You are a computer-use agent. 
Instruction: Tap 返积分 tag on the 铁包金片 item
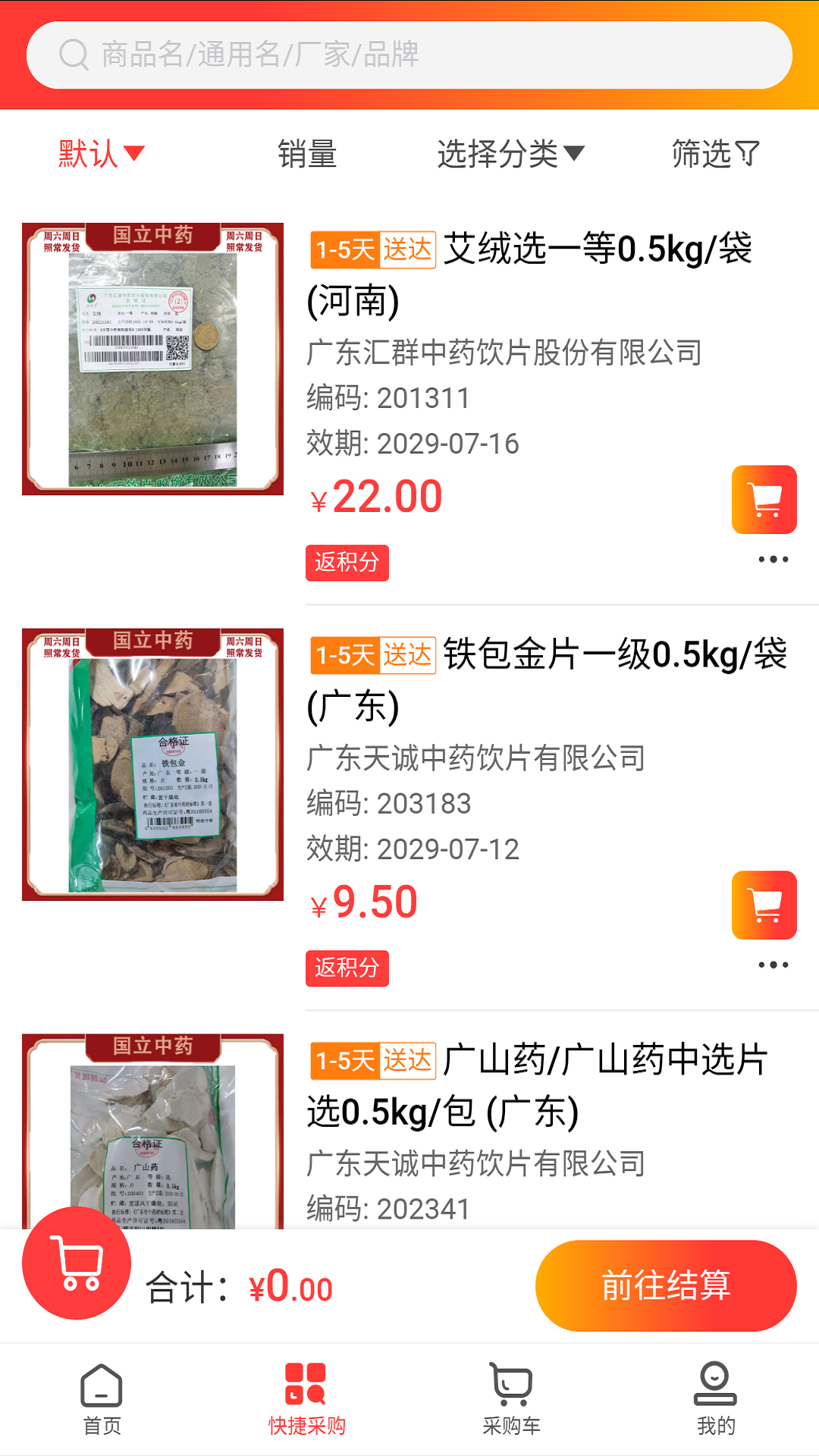(x=347, y=968)
